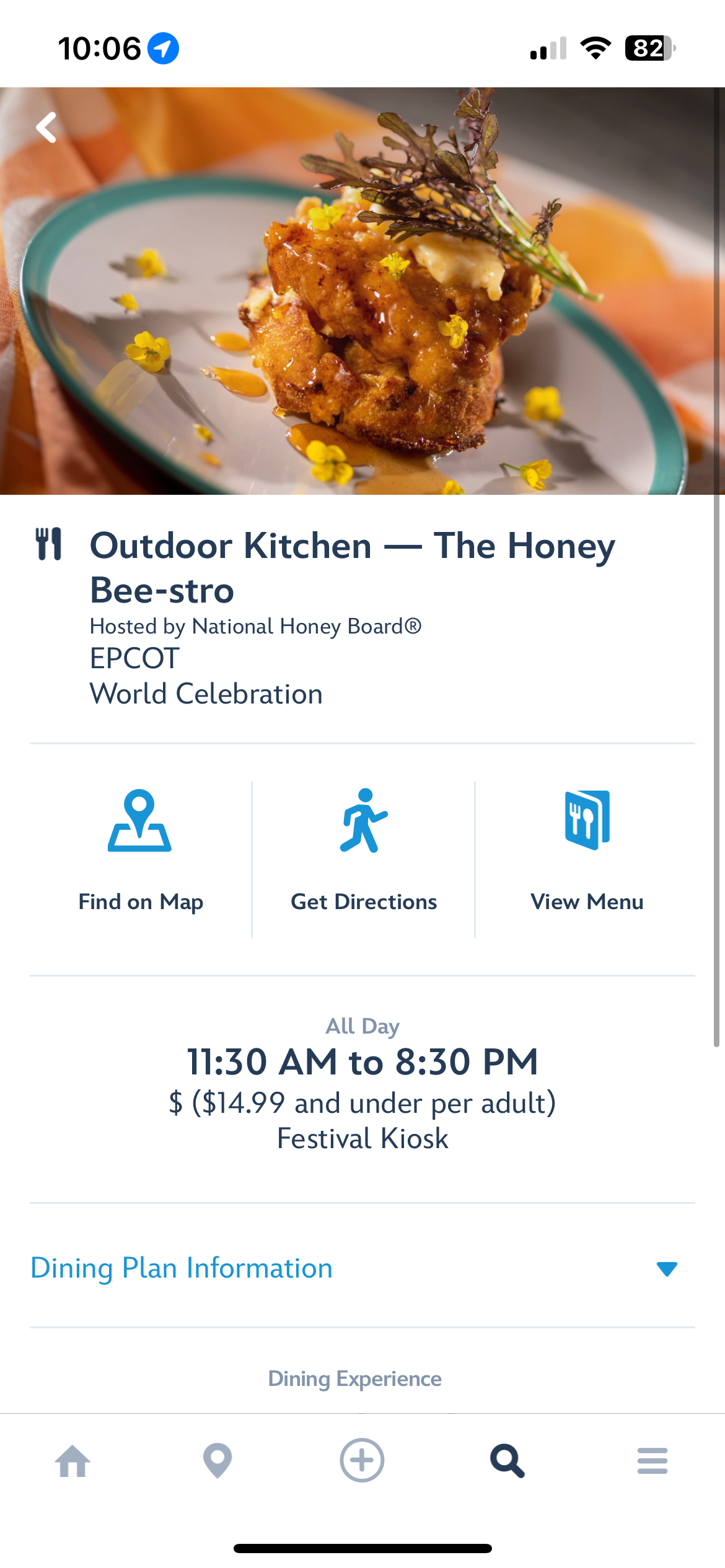Go back using the arrow over the photo
Image resolution: width=725 pixels, height=1568 pixels.
tap(46, 128)
